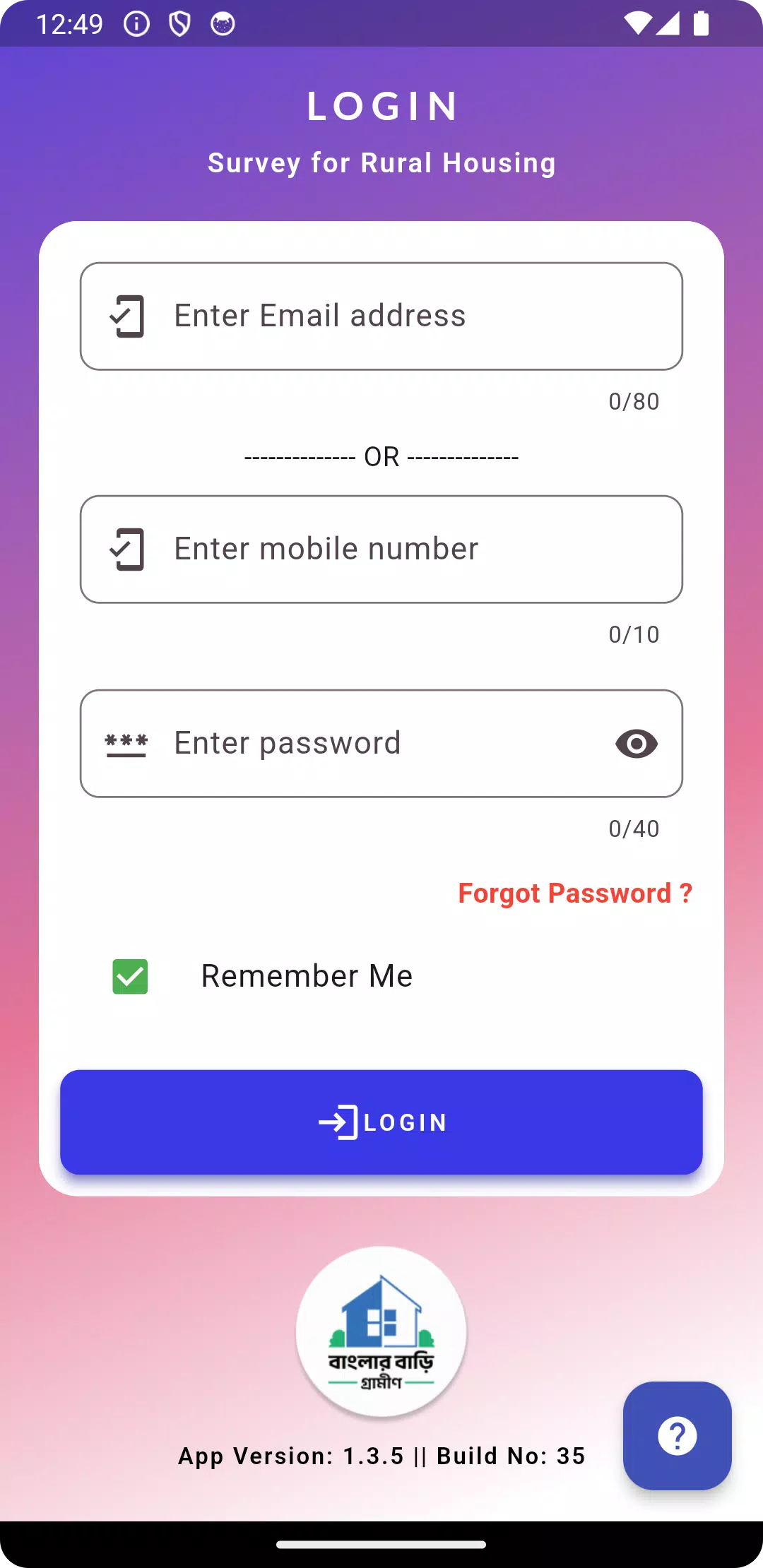Screen dimensions: 763x1568
Task: Tap the Enter mobile number field
Action: [x=381, y=549]
